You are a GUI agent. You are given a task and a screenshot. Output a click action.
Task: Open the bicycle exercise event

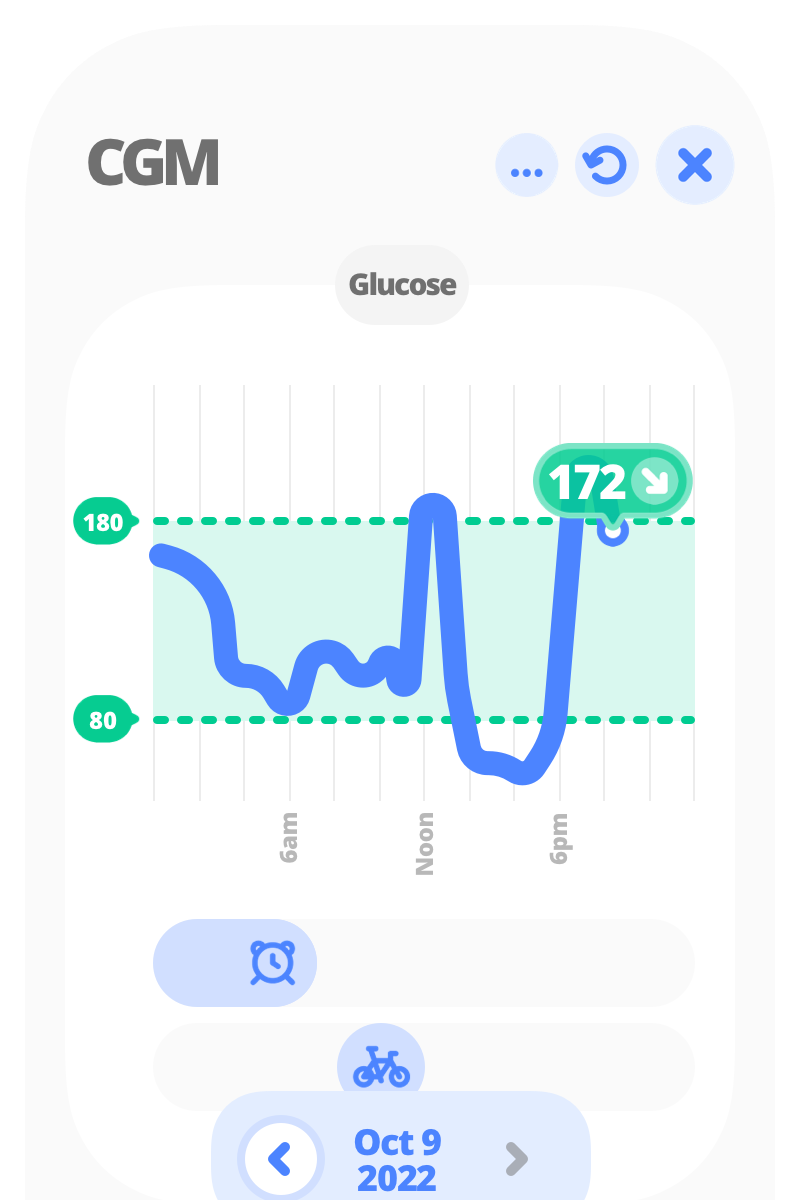[381, 1067]
